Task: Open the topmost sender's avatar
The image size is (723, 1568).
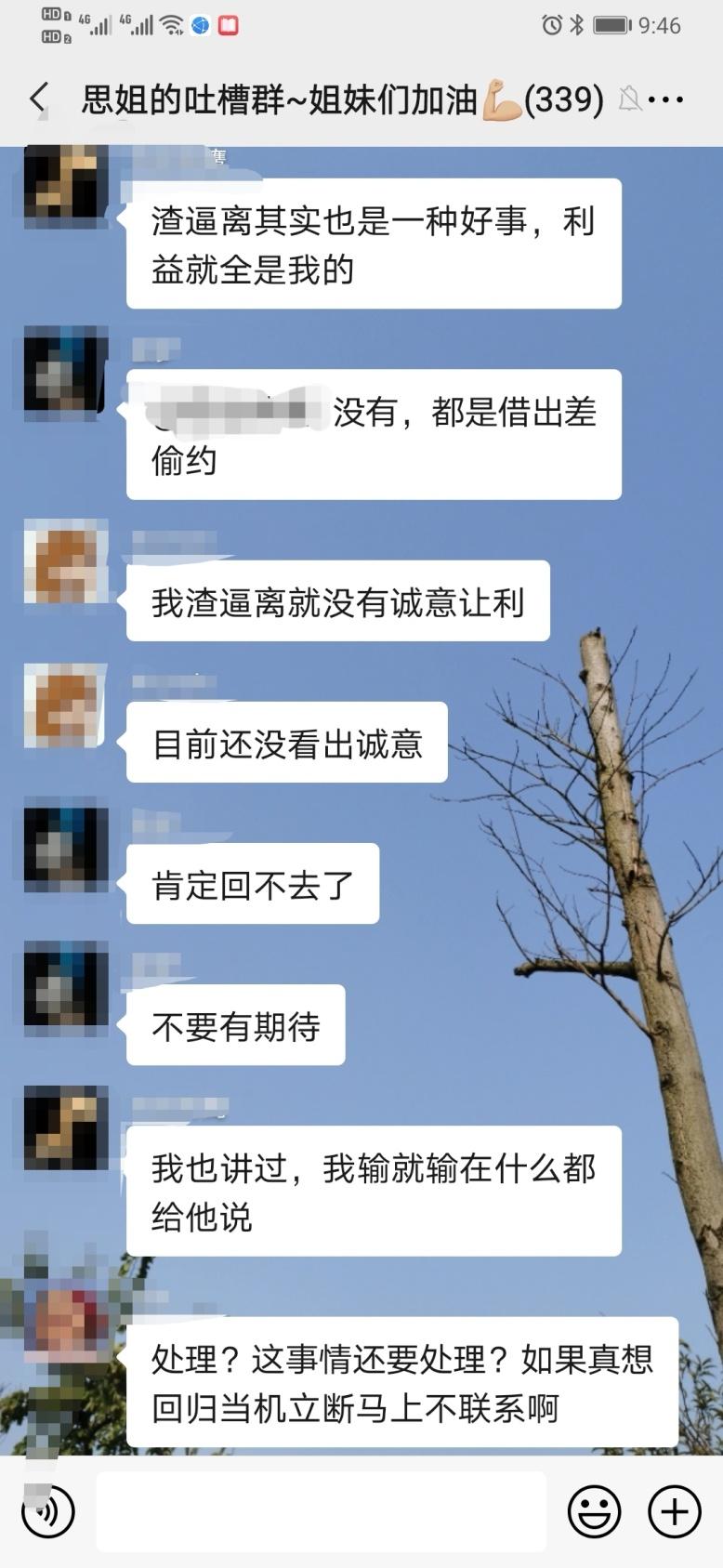Action: pyautogui.click(x=63, y=183)
